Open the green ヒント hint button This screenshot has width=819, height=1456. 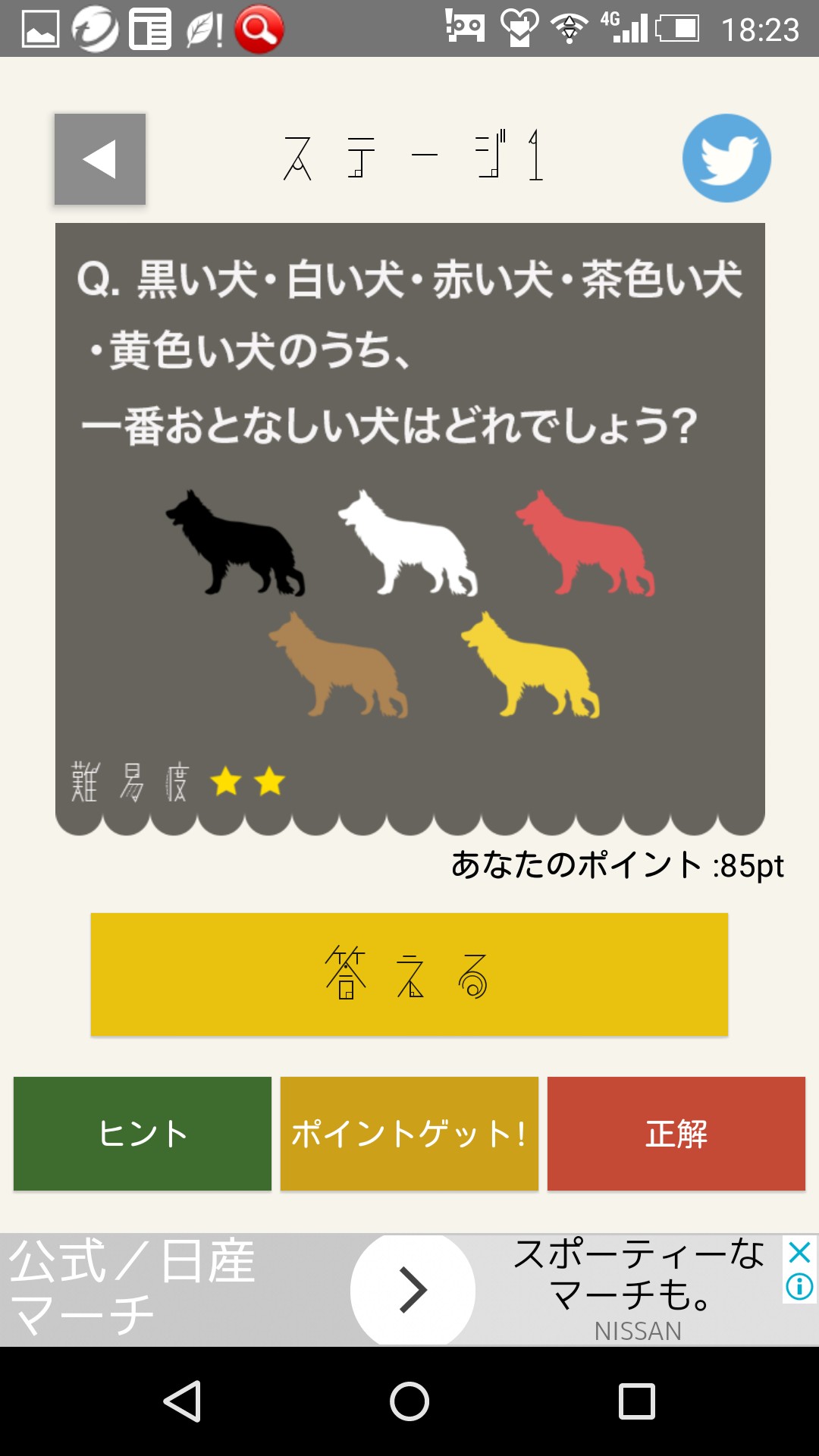click(143, 1134)
